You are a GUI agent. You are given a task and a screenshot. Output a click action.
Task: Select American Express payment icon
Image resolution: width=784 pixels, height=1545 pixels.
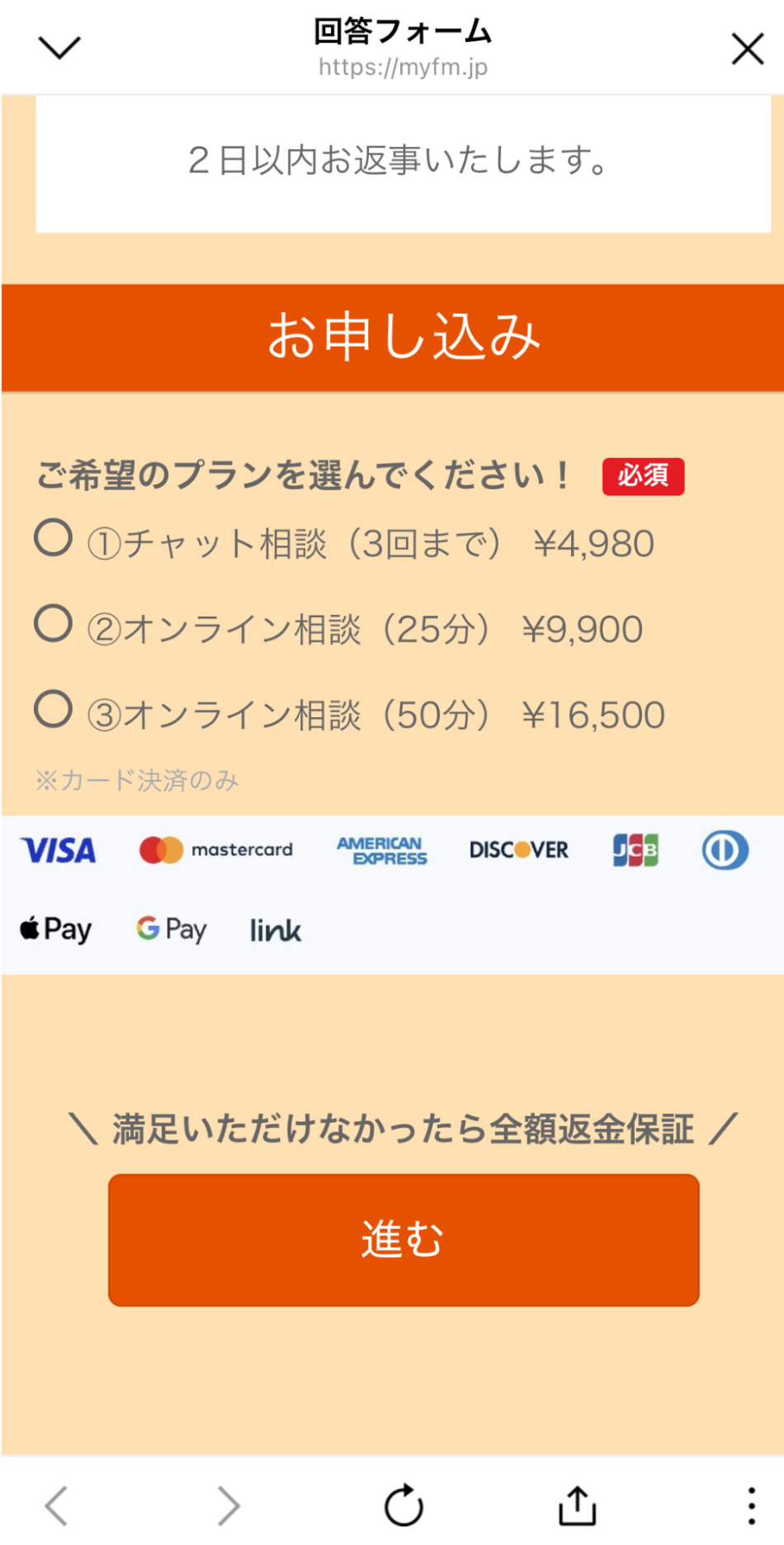(381, 850)
